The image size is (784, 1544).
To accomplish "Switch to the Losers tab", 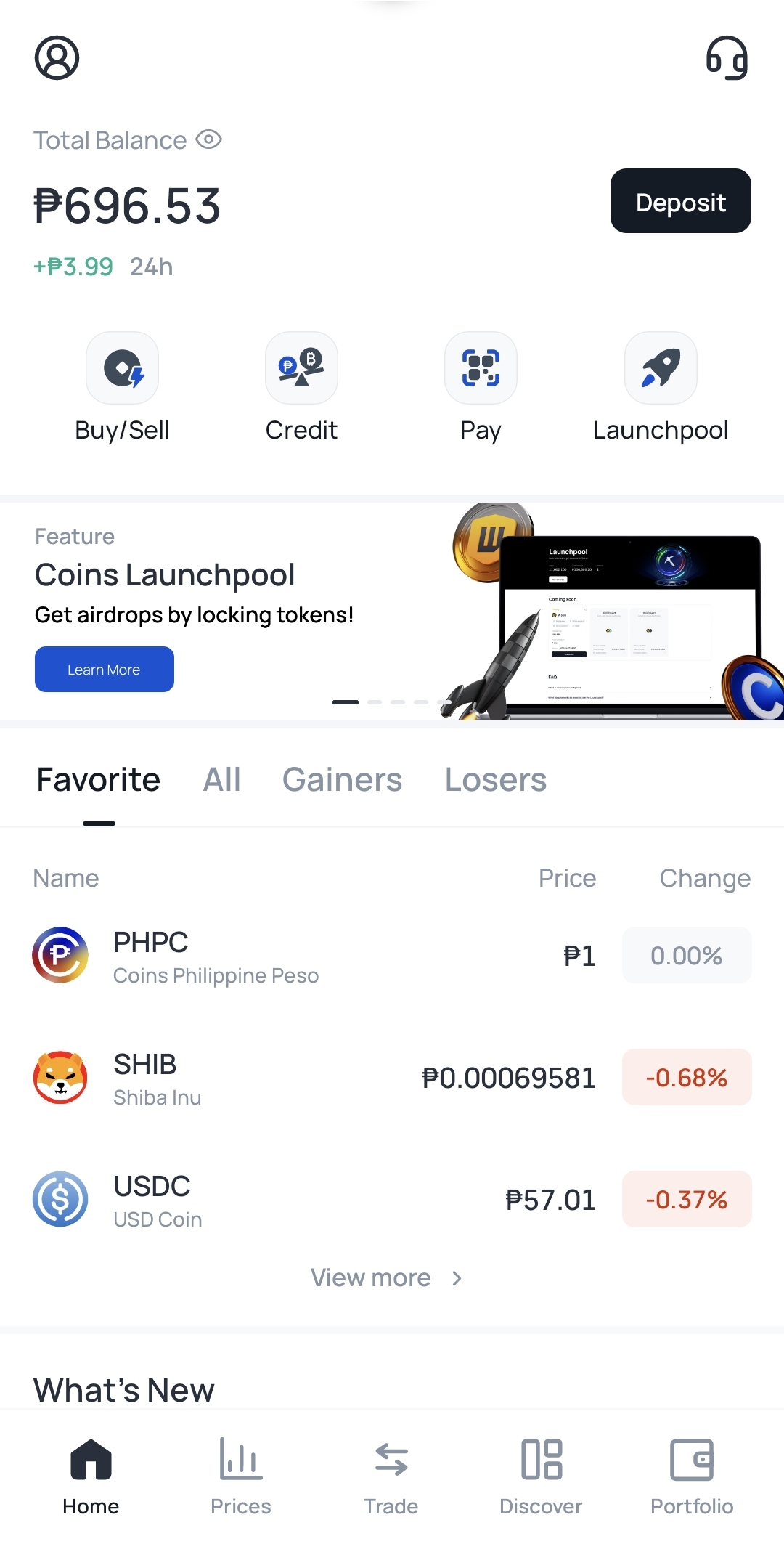I will click(496, 779).
